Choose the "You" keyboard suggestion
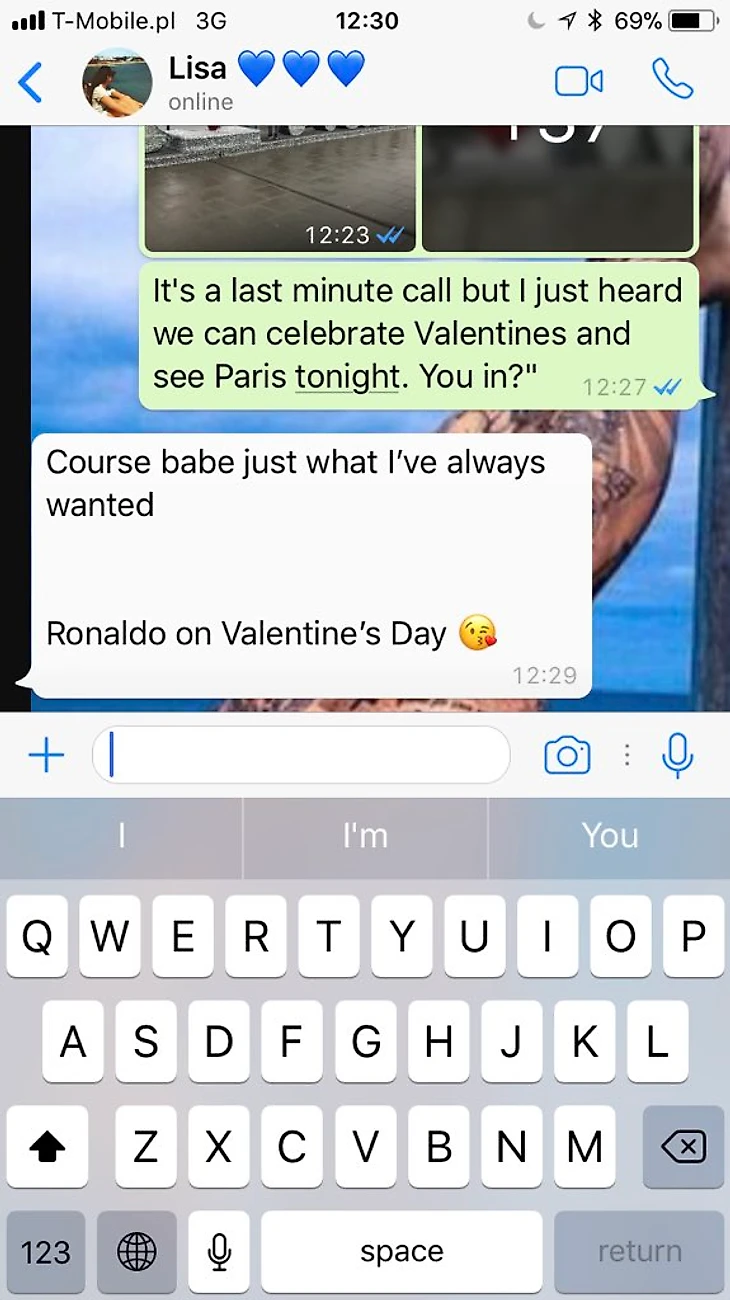 click(609, 835)
